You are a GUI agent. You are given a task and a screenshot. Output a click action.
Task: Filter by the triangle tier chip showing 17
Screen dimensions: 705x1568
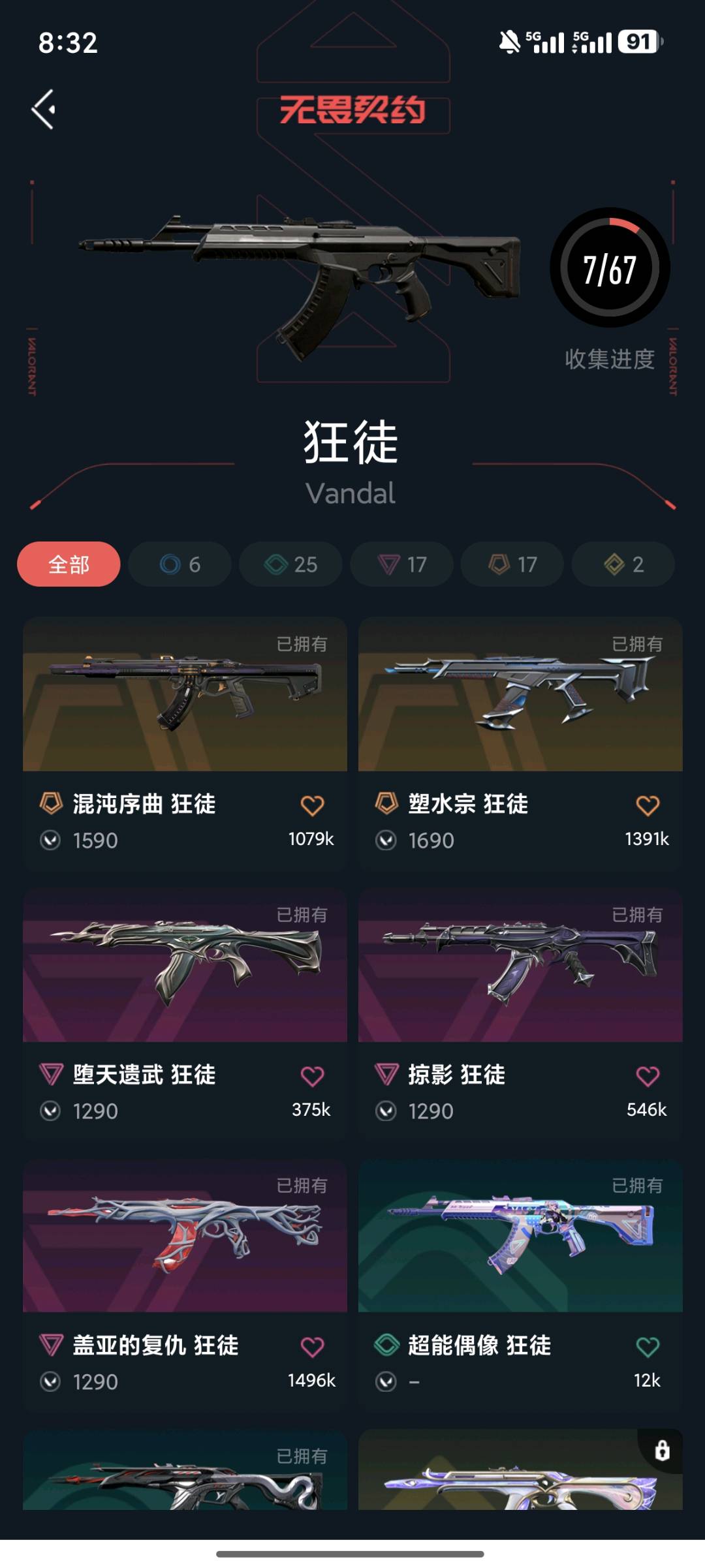[401, 564]
